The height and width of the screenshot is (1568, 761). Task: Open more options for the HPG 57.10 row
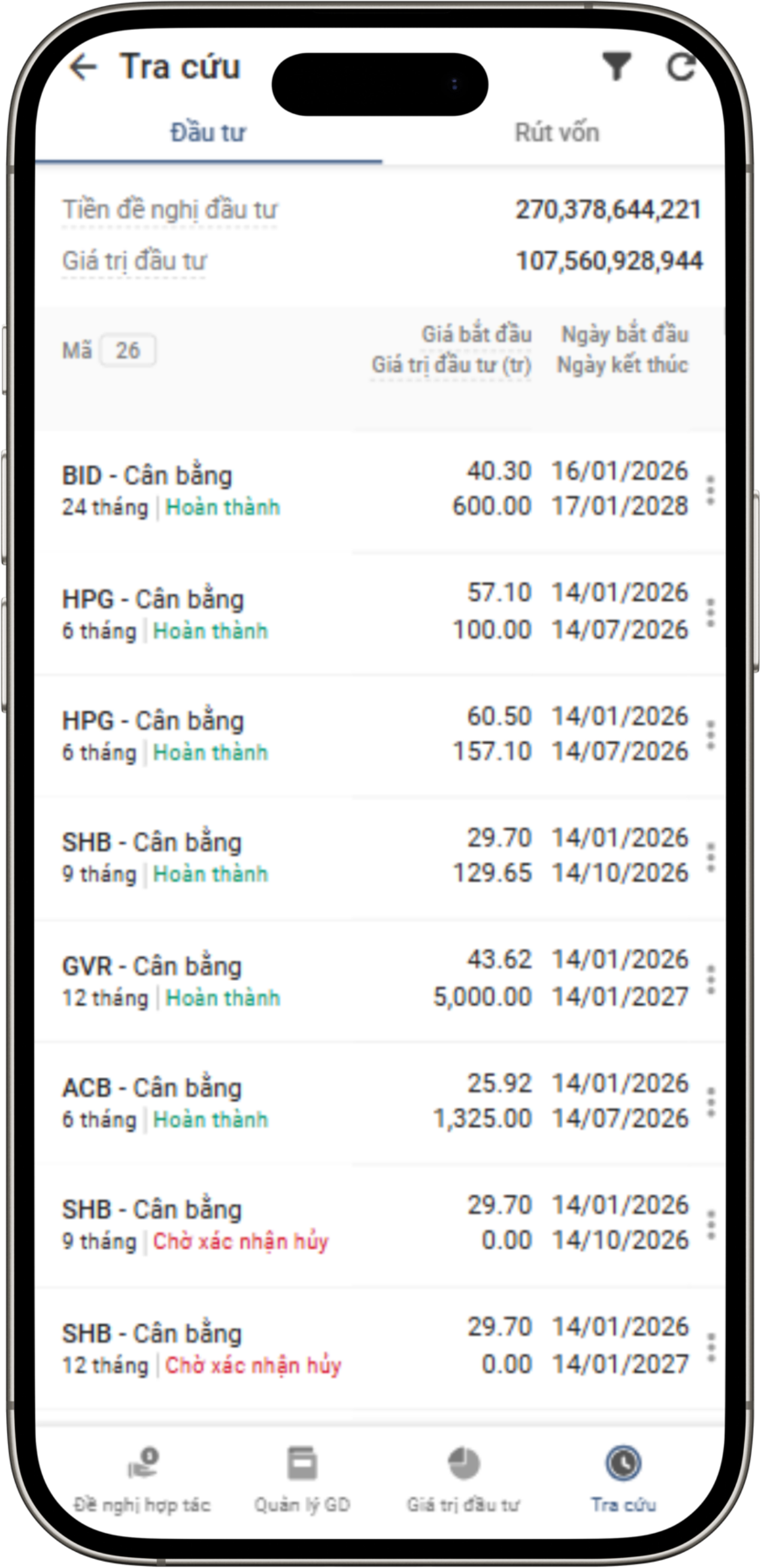click(710, 612)
